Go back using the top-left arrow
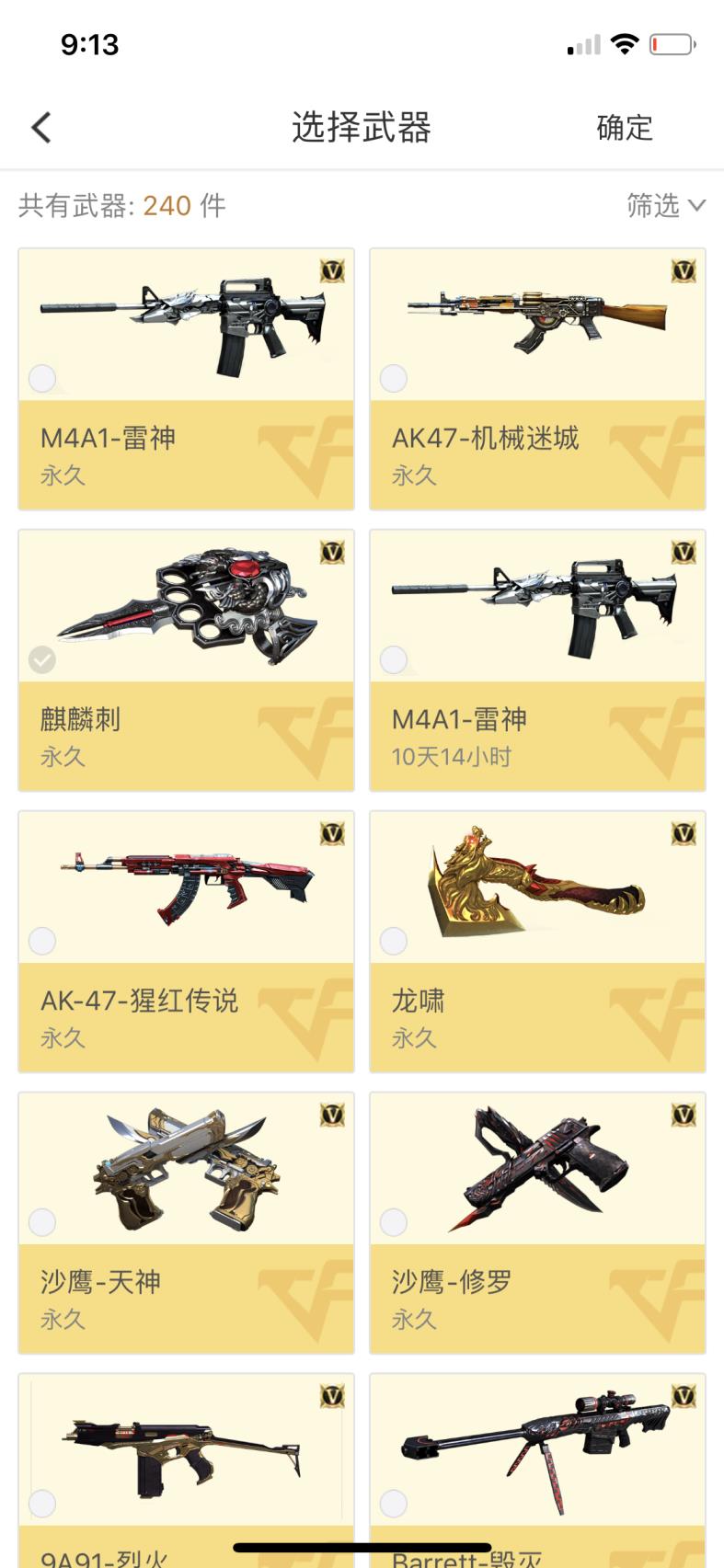 pyautogui.click(x=41, y=128)
